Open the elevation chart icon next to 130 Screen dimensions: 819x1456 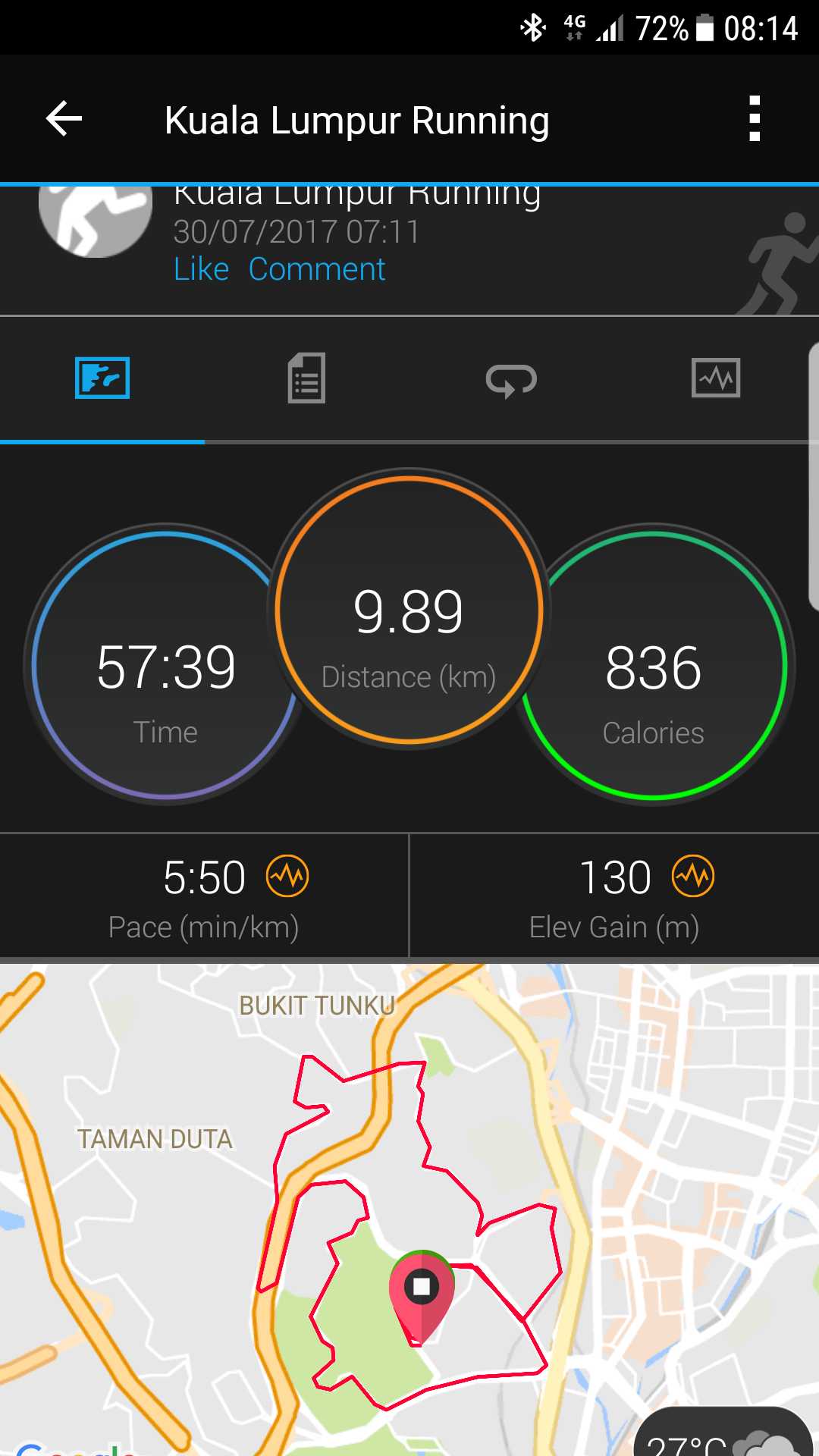[x=693, y=876]
